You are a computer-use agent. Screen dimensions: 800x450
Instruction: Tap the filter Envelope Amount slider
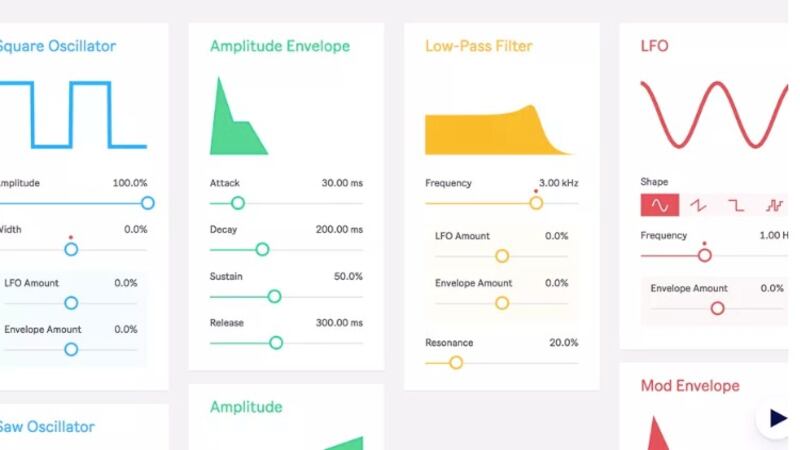pos(502,303)
